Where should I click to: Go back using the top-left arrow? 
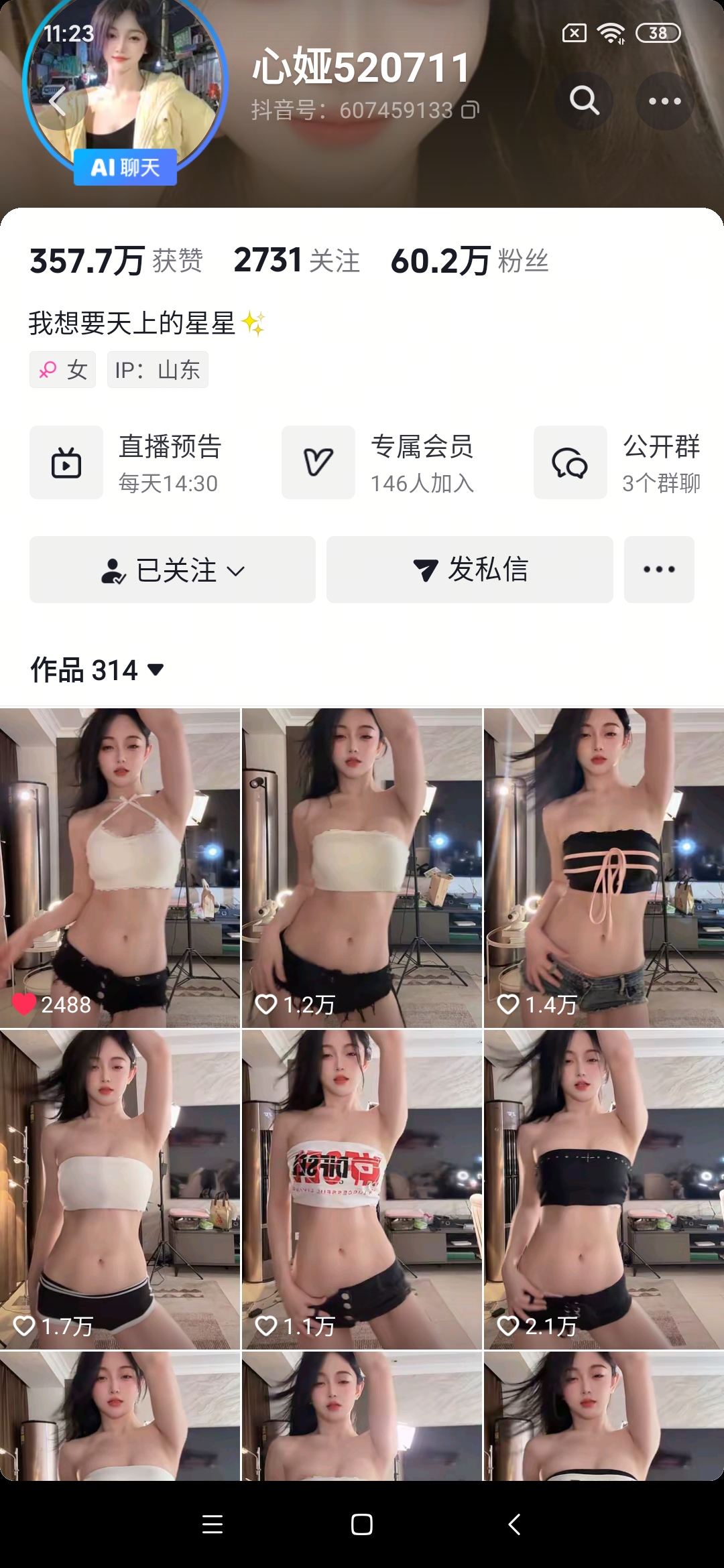point(58,102)
